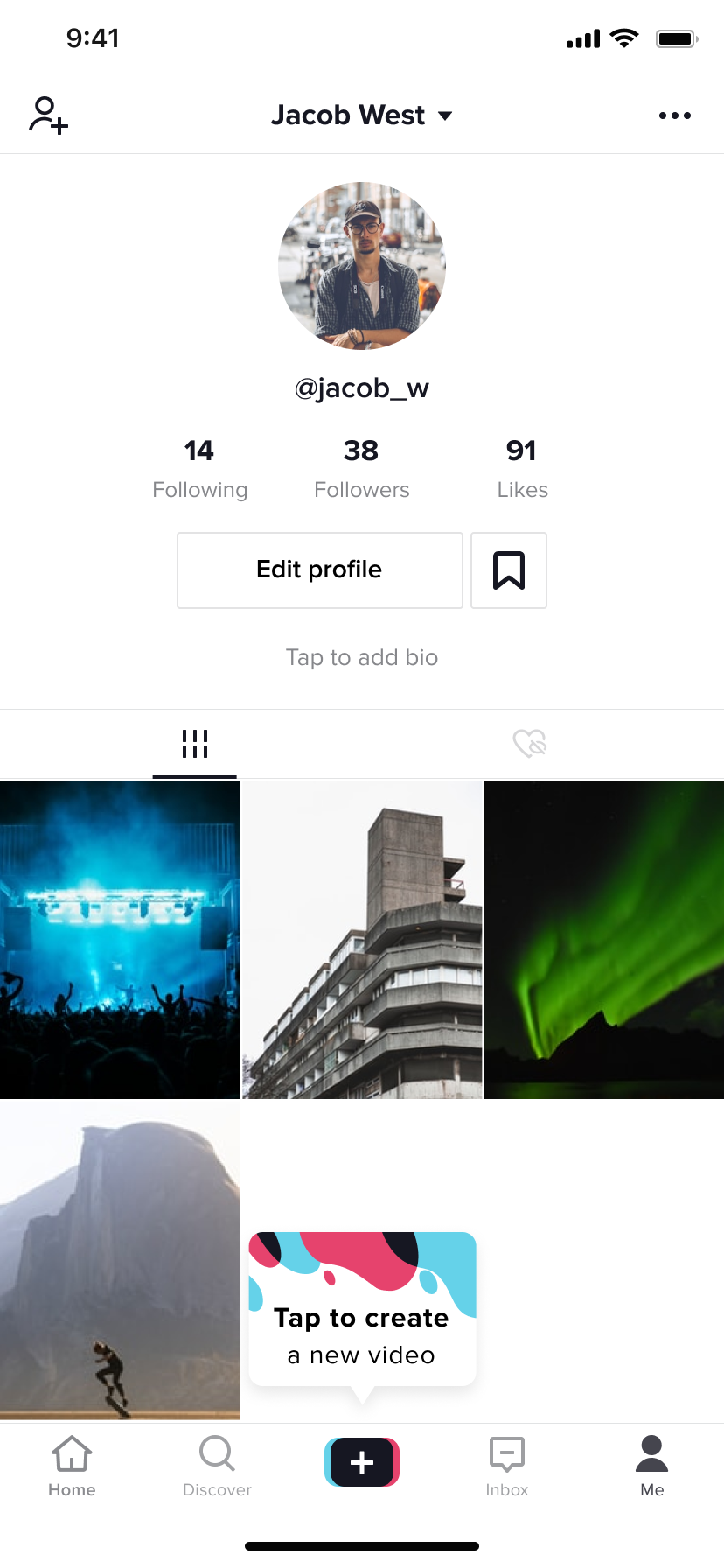This screenshot has height=1568, width=724.
Task: Select the bookmark/favorites icon
Action: (509, 570)
